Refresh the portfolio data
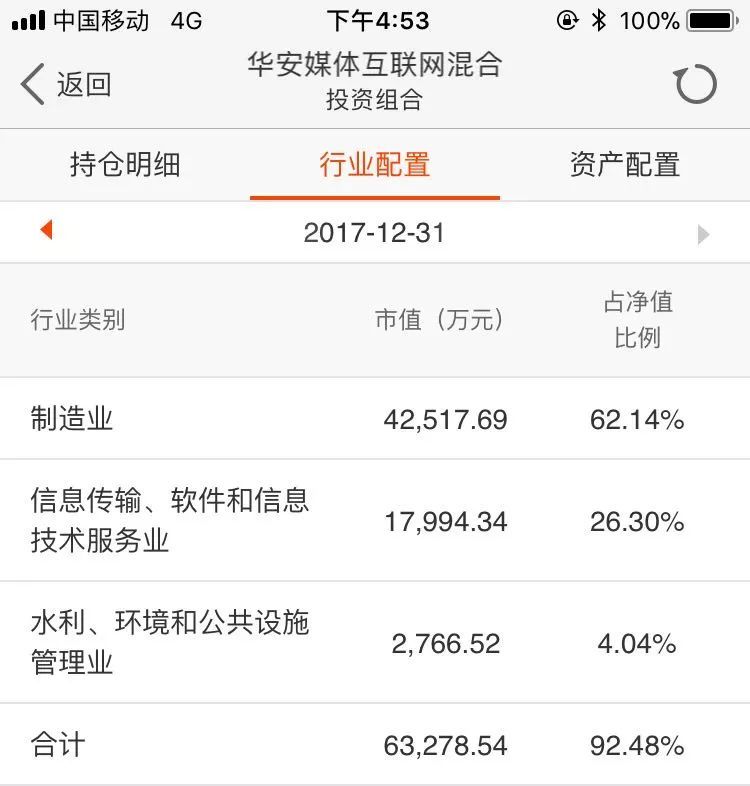 (695, 84)
